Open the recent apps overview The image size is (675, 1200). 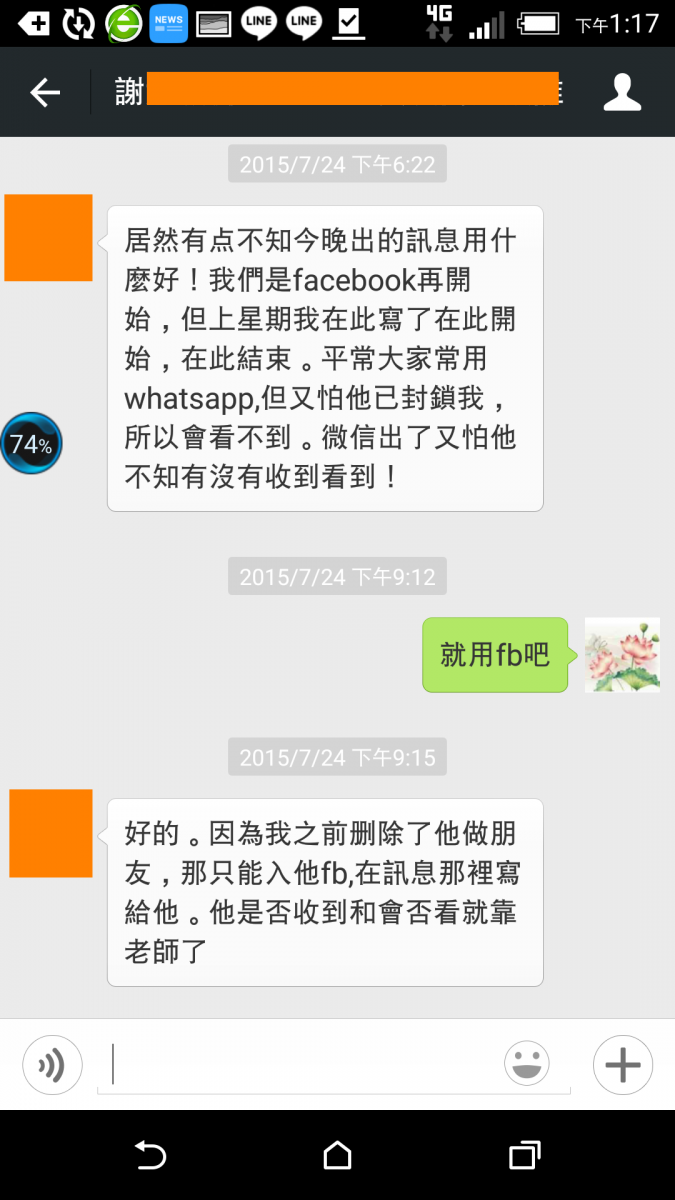tap(525, 1156)
